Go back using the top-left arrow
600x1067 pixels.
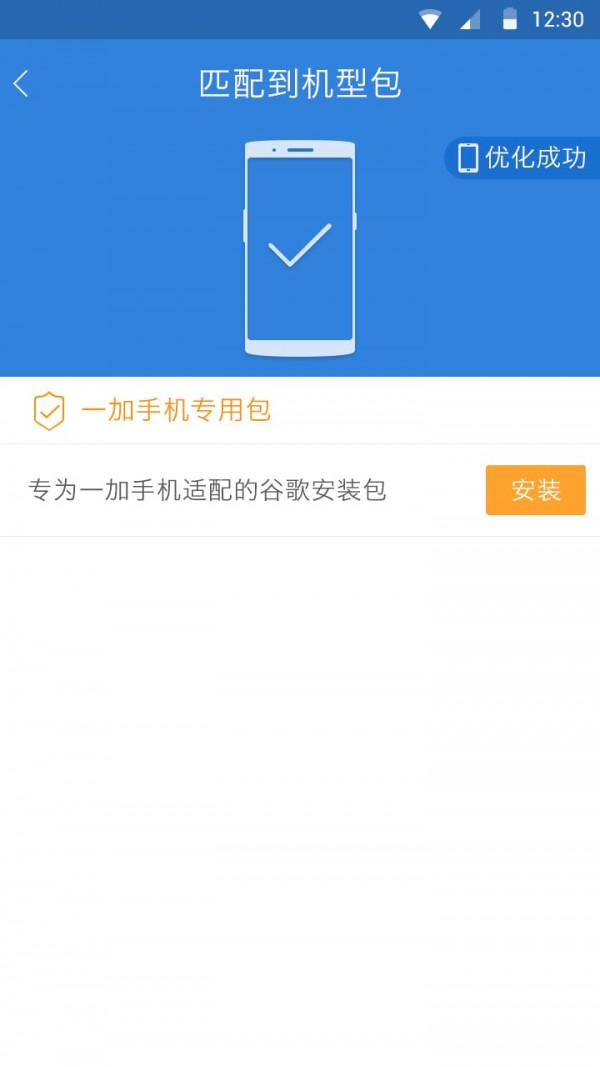[x=21, y=84]
